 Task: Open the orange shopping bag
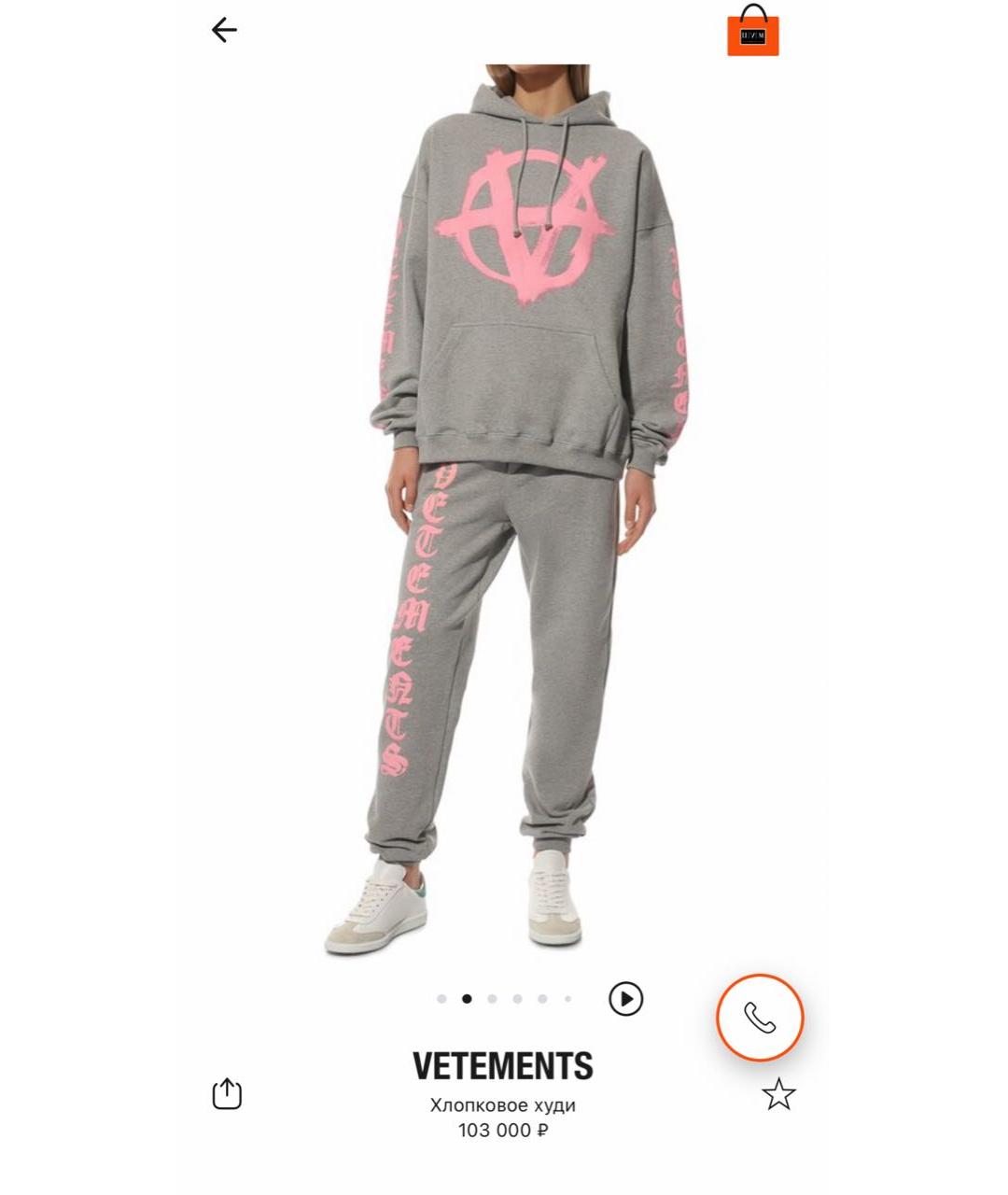(753, 32)
